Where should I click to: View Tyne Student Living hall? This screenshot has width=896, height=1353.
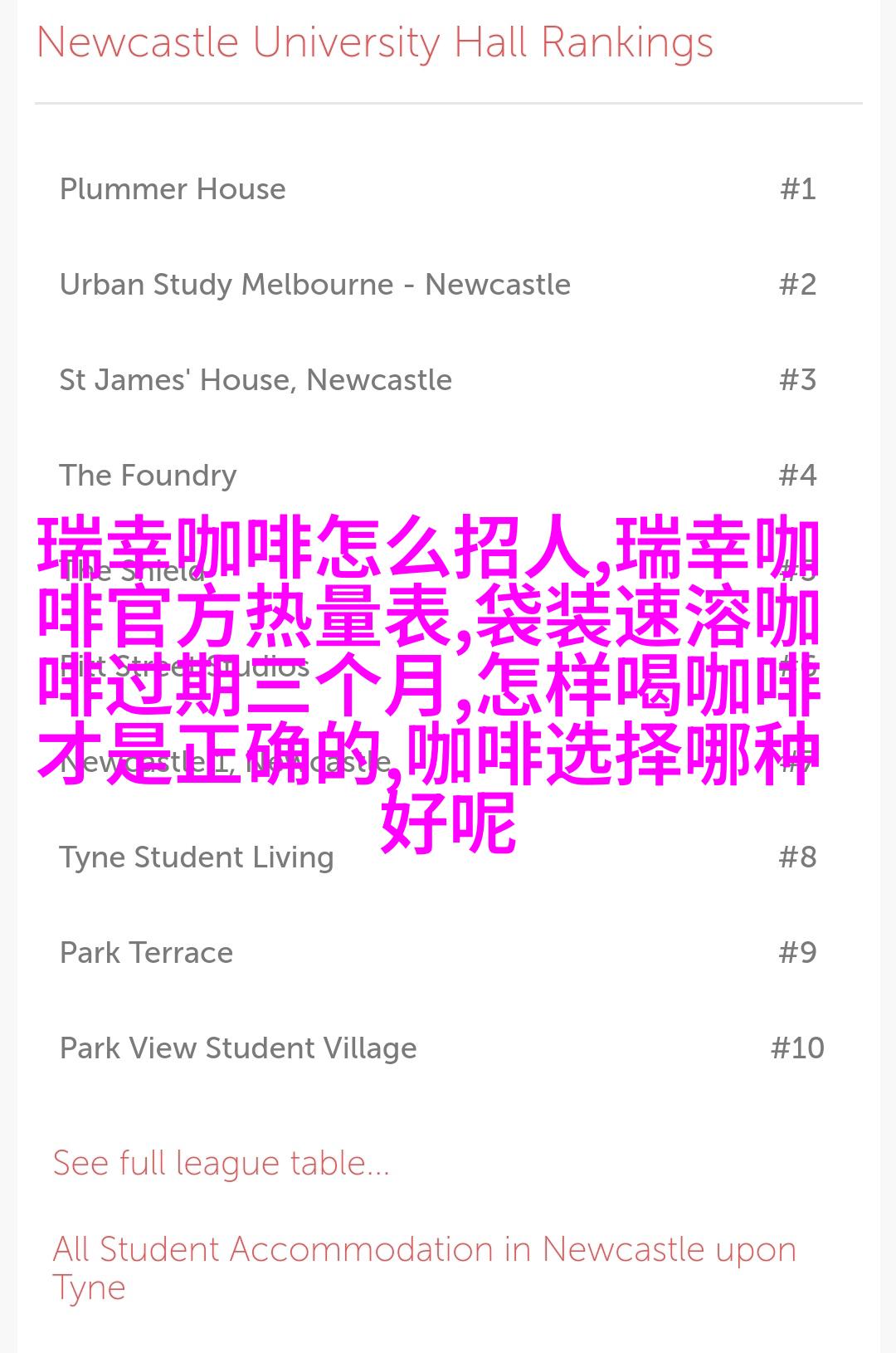tap(197, 857)
